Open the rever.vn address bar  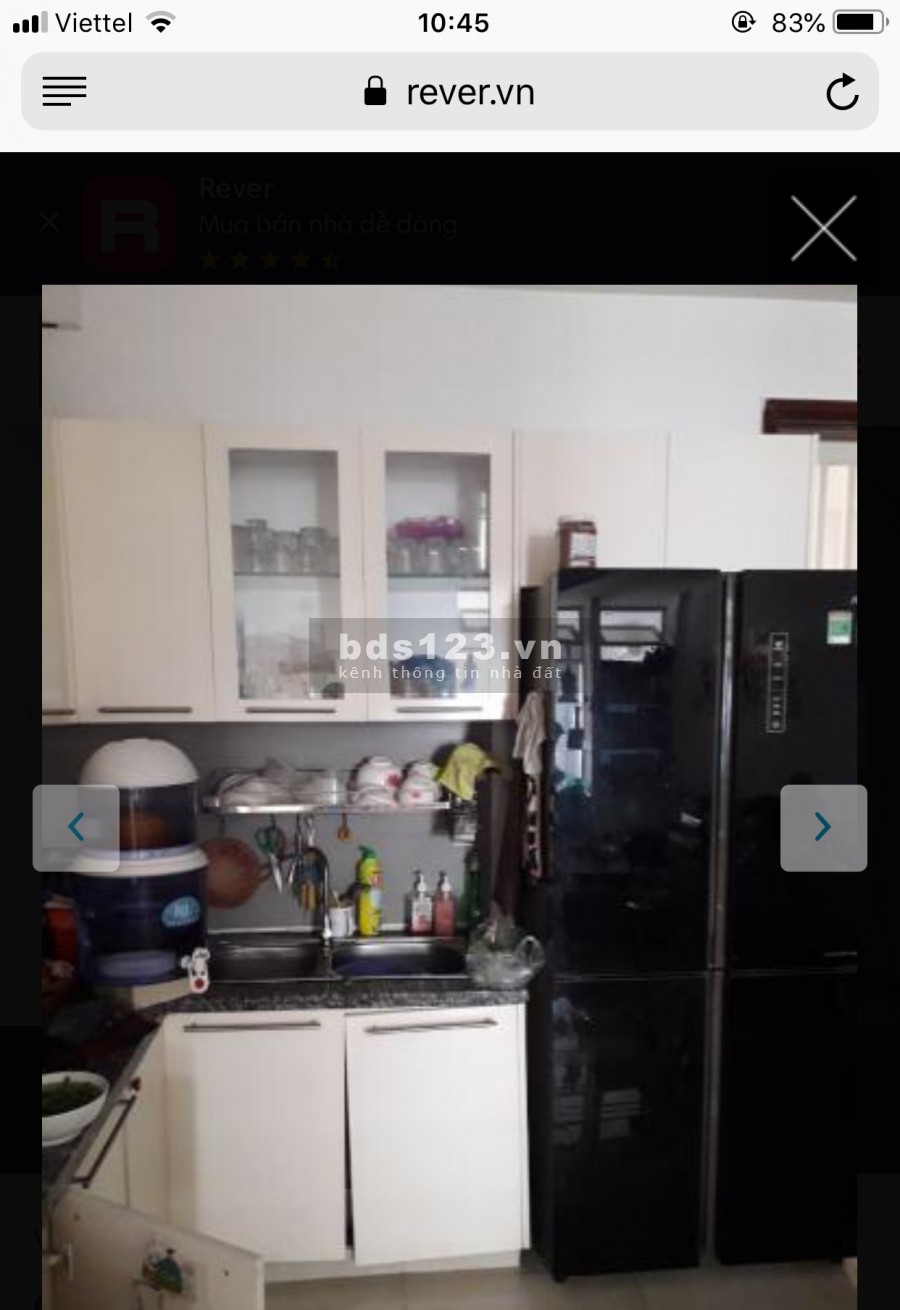point(450,92)
